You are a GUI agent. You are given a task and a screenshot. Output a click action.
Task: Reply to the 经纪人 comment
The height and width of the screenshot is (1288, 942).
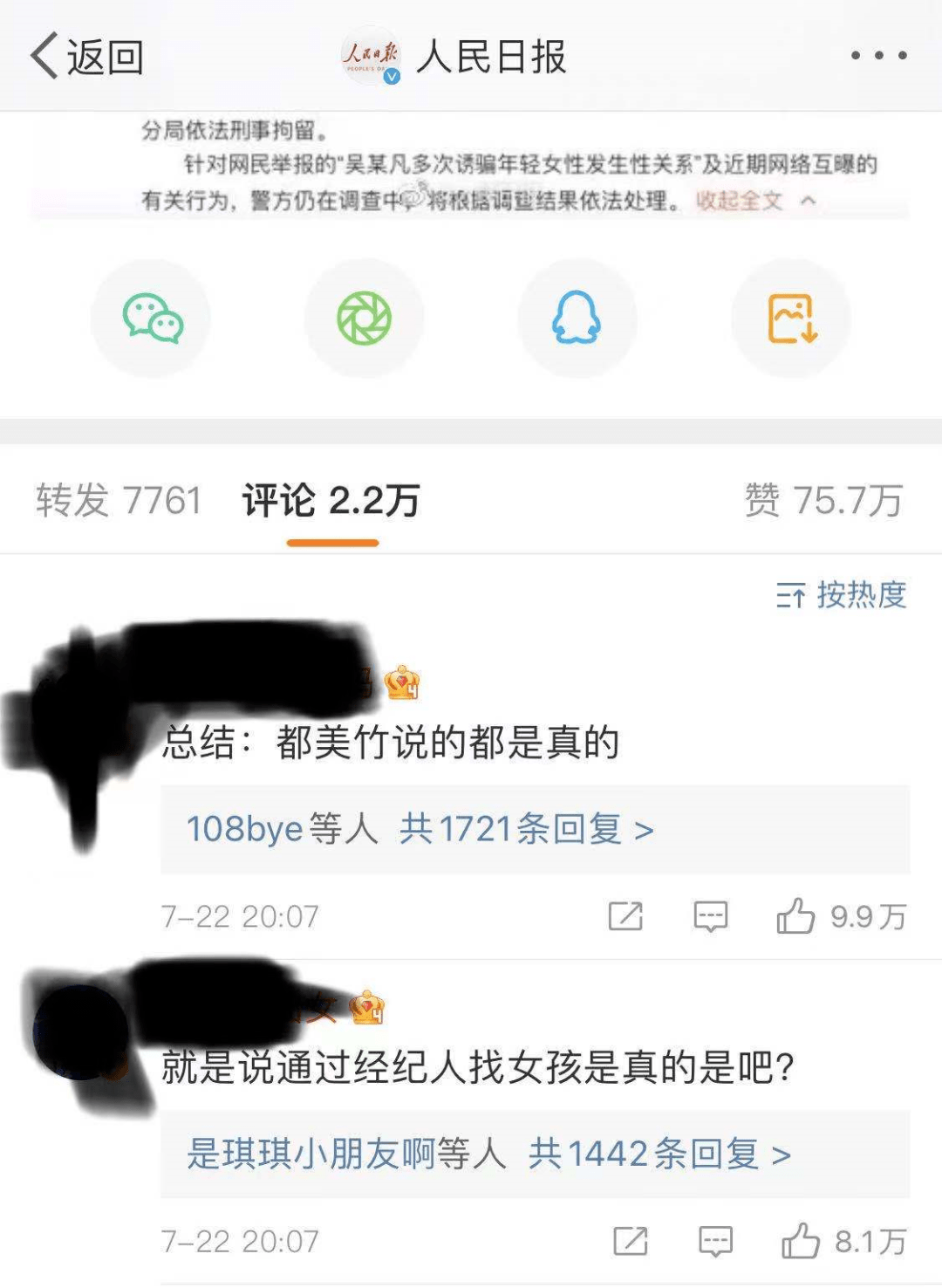pyautogui.click(x=715, y=1241)
